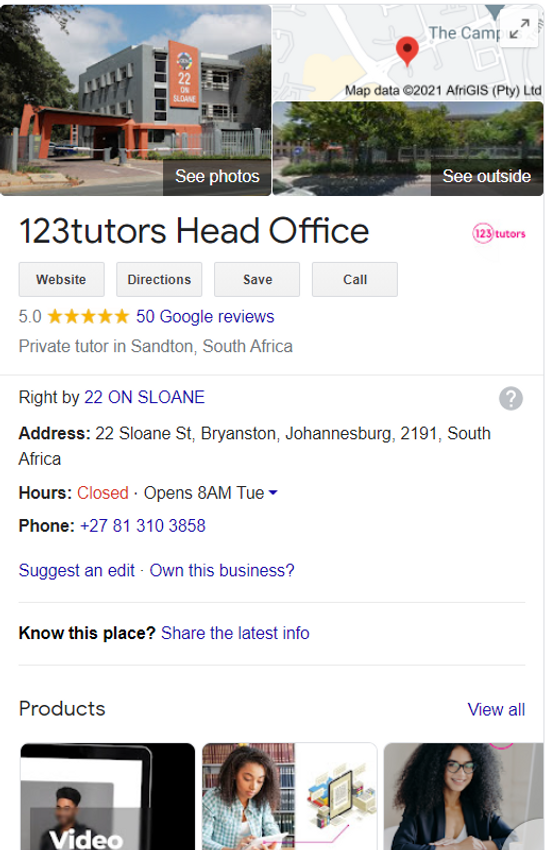
Task: Open See photos of the building
Action: pyautogui.click(x=217, y=176)
